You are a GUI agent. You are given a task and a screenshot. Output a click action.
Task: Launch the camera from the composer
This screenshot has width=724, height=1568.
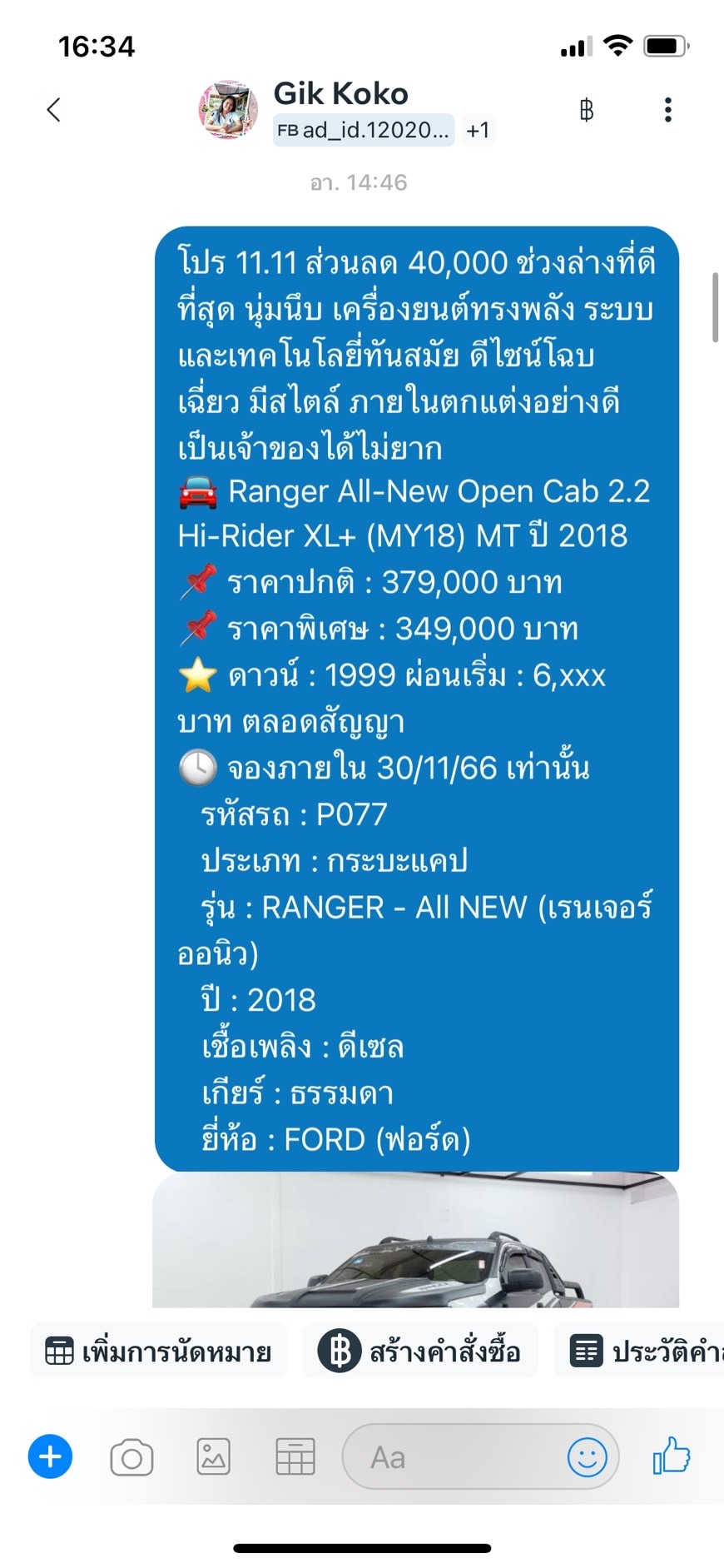point(131,1457)
